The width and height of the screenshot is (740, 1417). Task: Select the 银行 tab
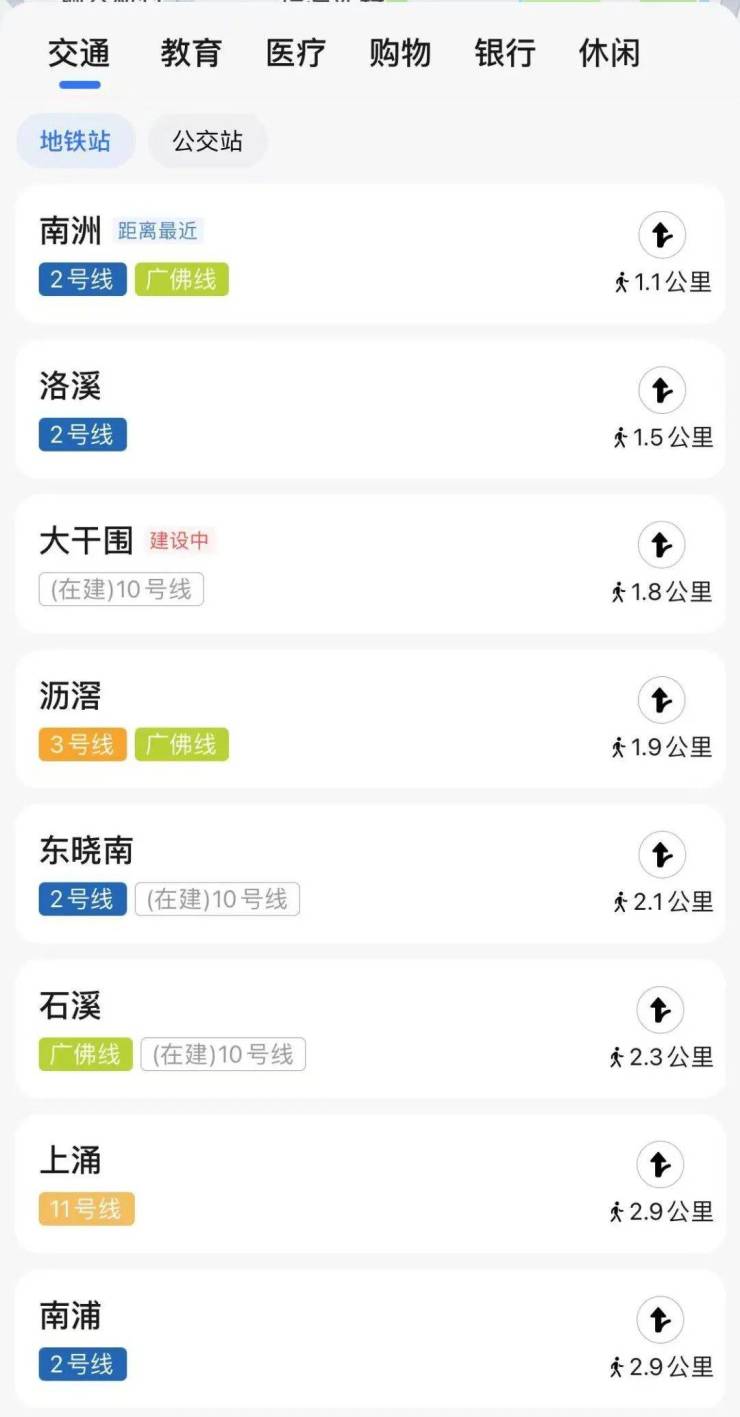coord(505,53)
